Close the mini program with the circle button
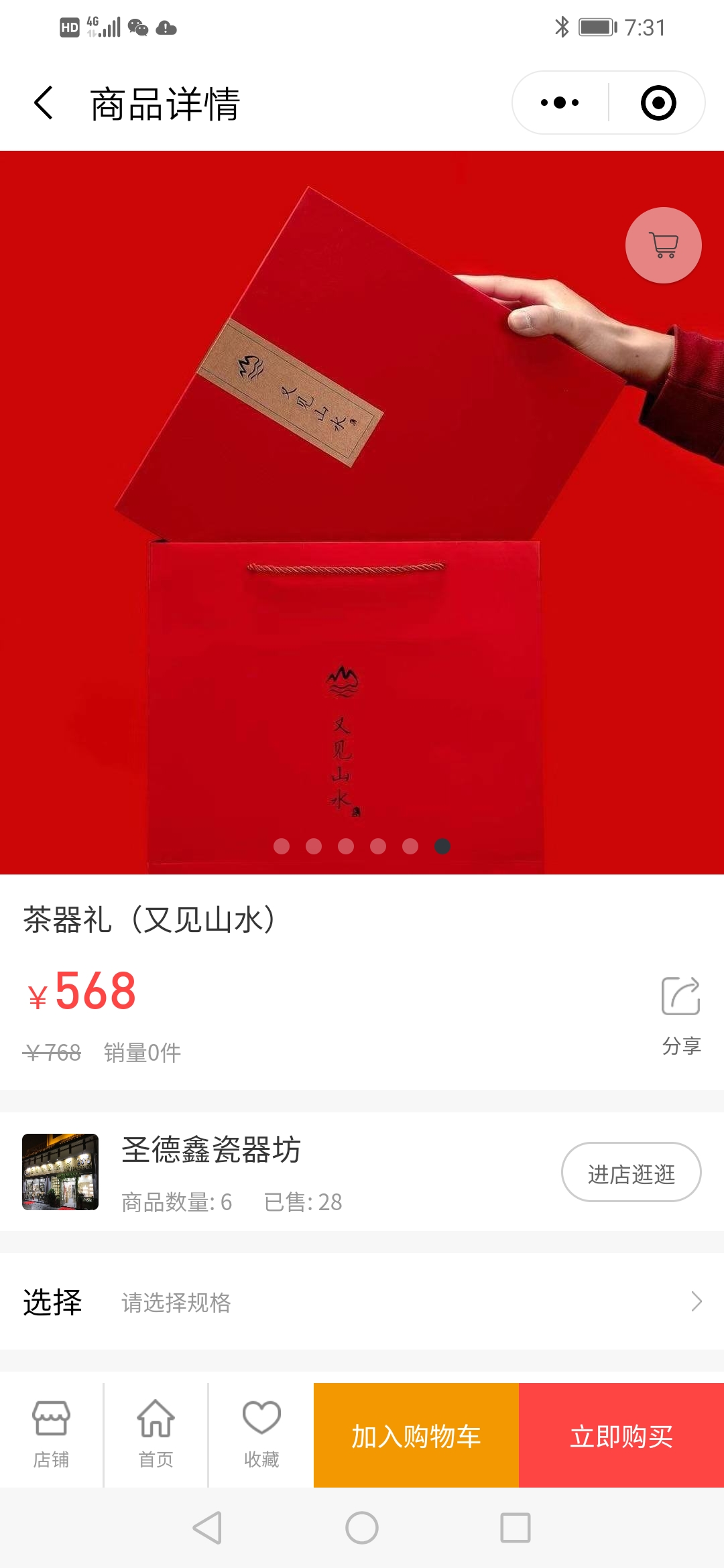Image resolution: width=724 pixels, height=1568 pixels. [x=658, y=103]
